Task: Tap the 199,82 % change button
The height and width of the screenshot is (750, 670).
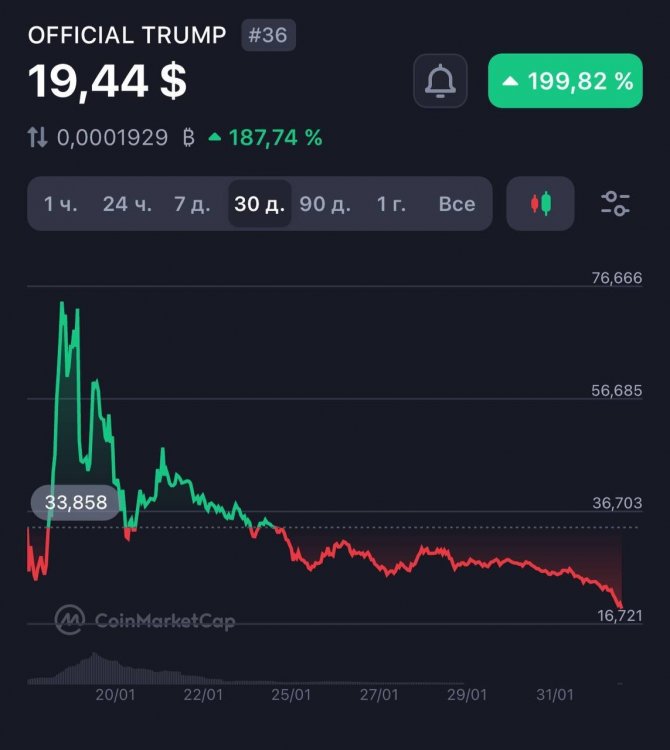Action: [565, 81]
